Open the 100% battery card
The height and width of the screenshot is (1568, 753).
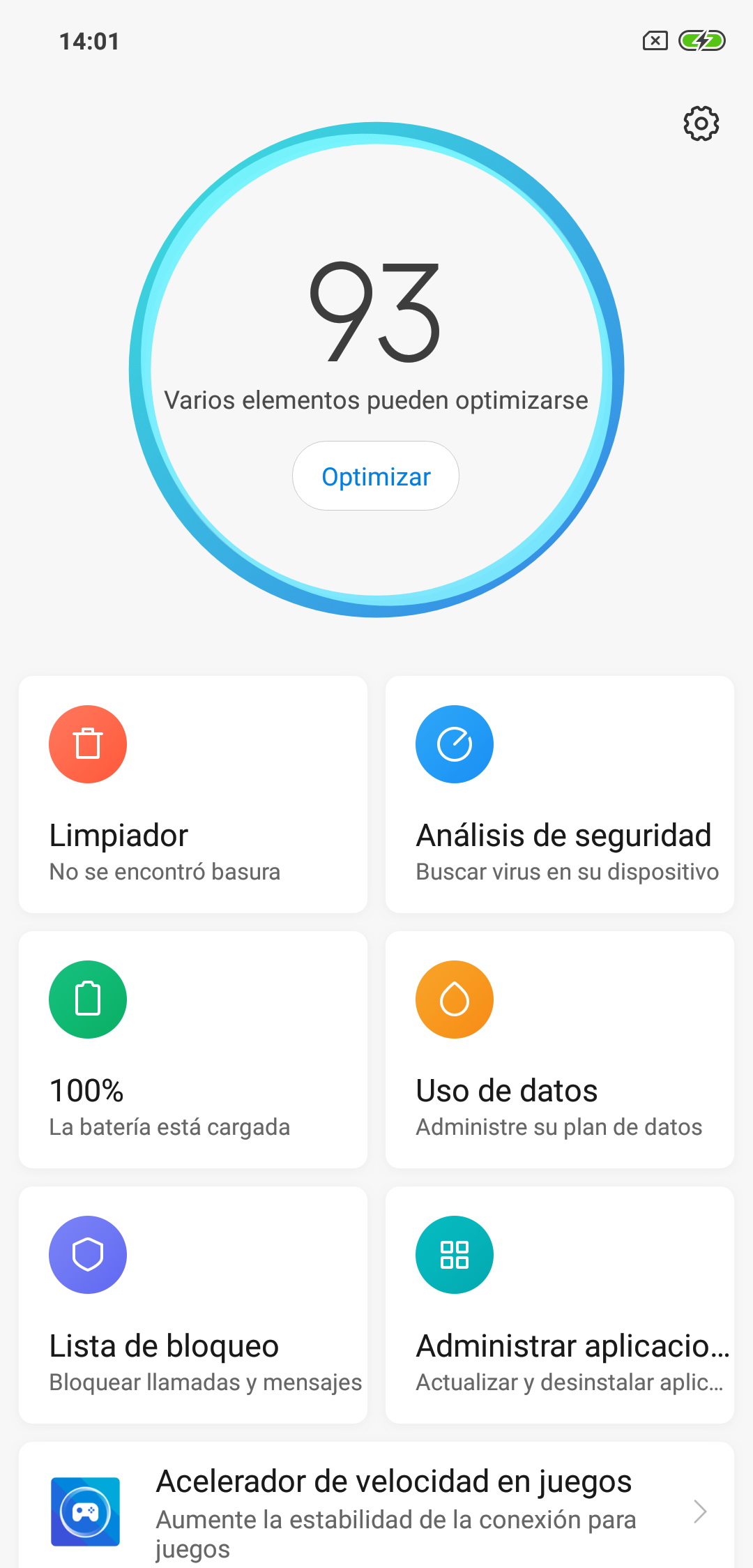[193, 1050]
